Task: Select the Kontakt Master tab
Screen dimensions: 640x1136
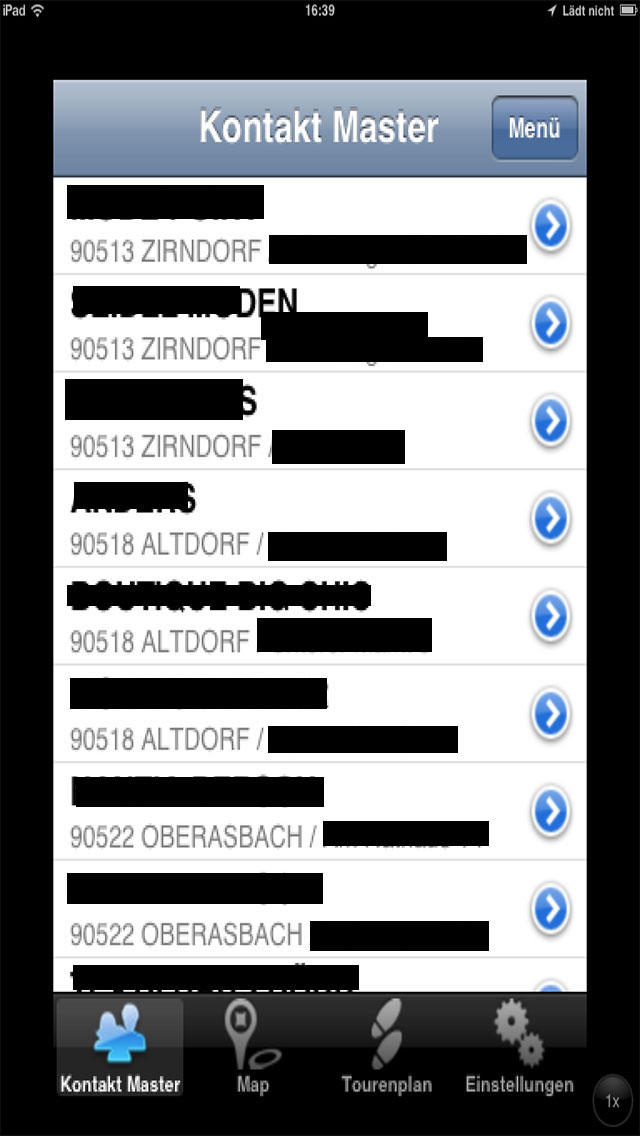Action: pyautogui.click(x=120, y=1046)
